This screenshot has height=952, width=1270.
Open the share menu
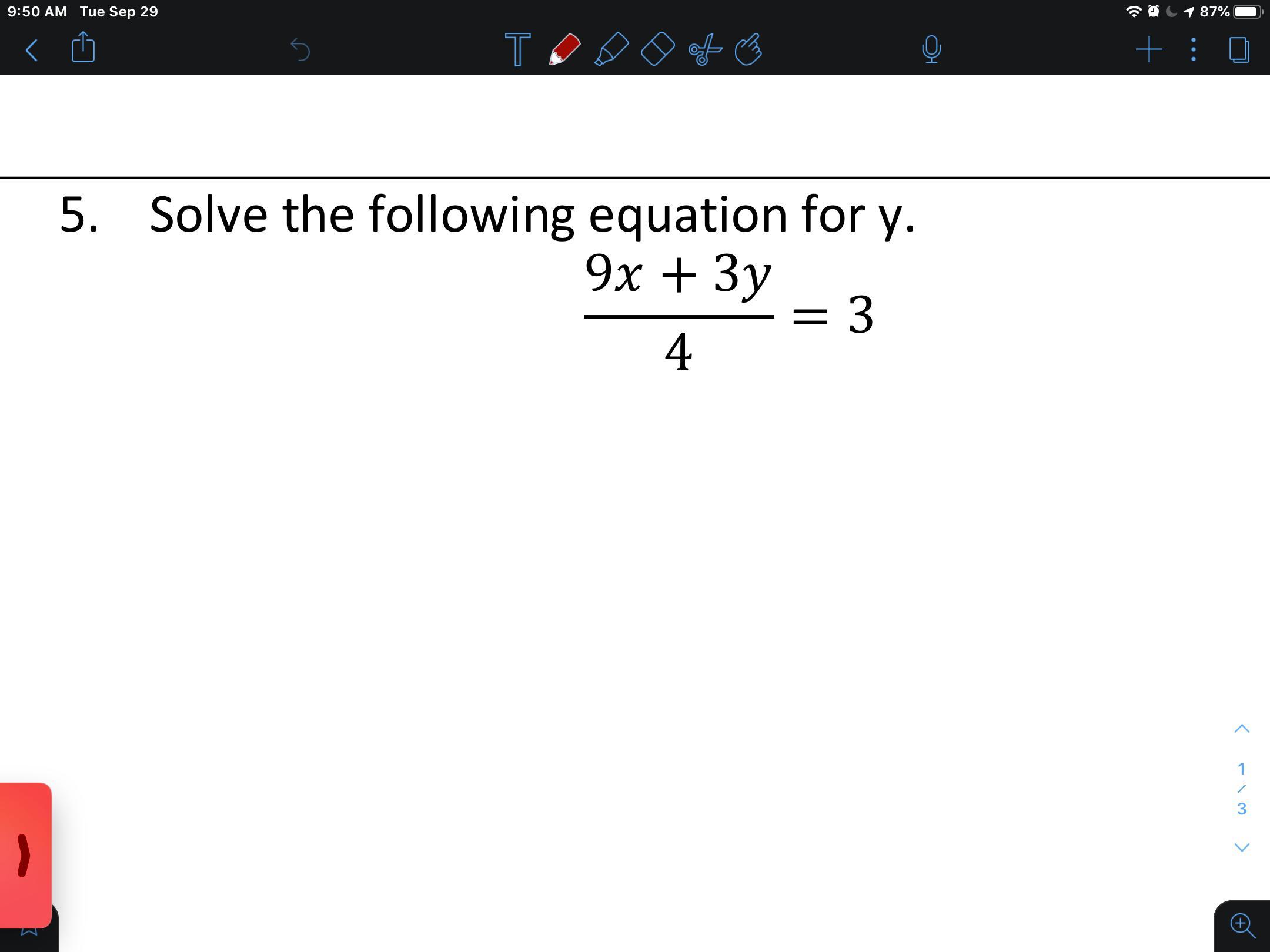[x=83, y=47]
